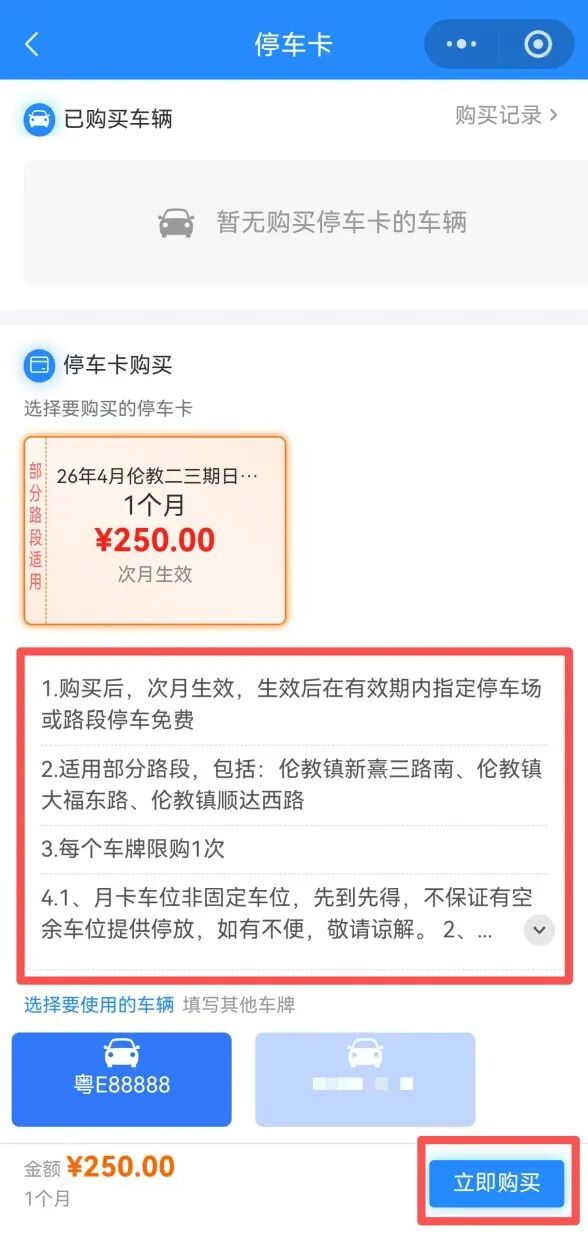This screenshot has height=1237, width=588.
Task: Open 购买记录 purchase history
Action: tap(506, 115)
